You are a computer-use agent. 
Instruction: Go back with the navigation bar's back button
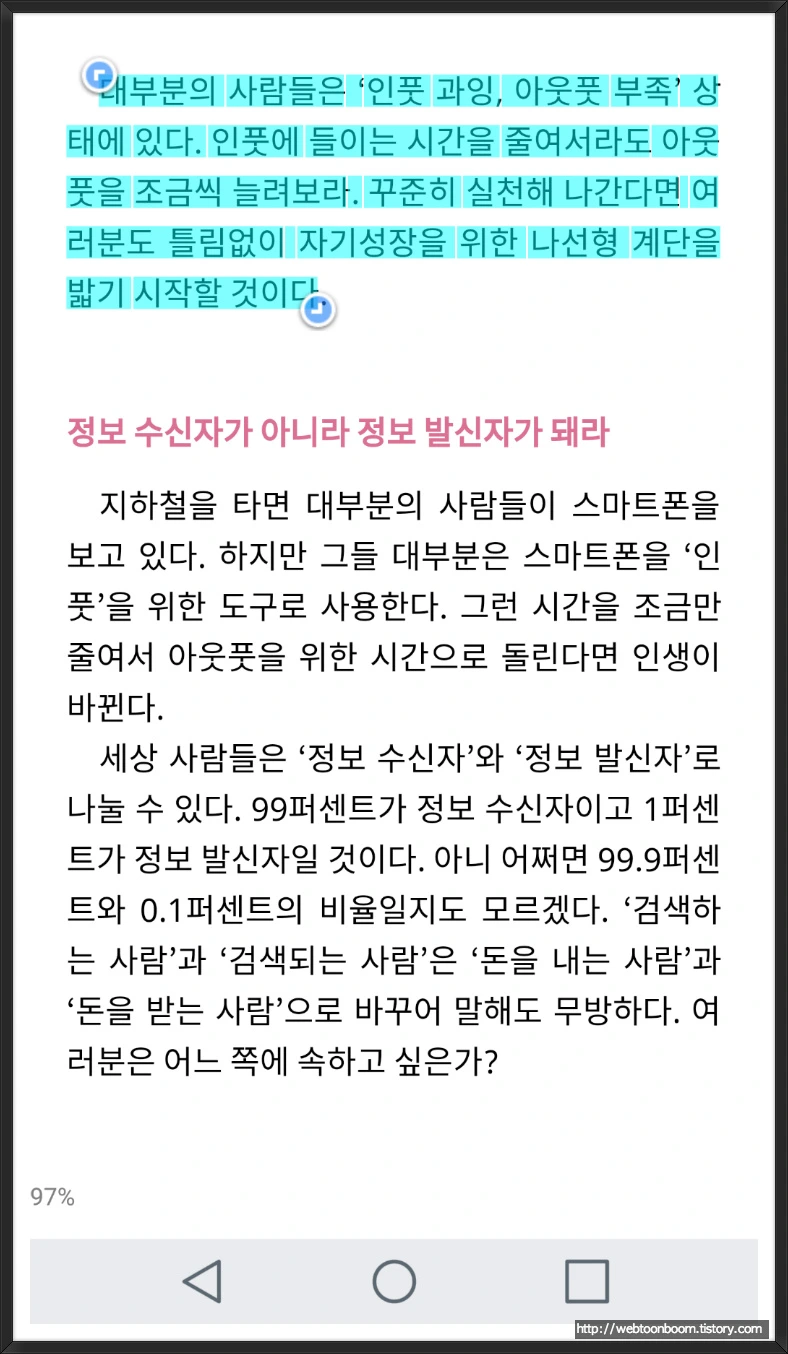click(202, 1280)
